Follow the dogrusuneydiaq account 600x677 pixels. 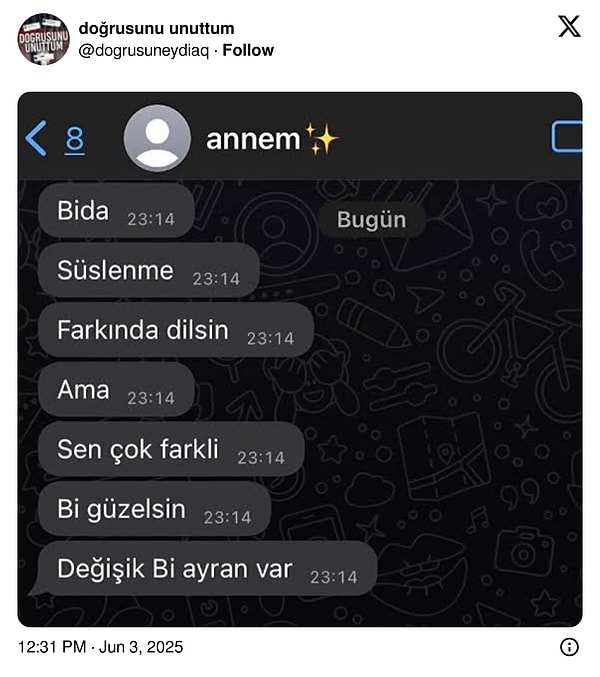tap(248, 50)
